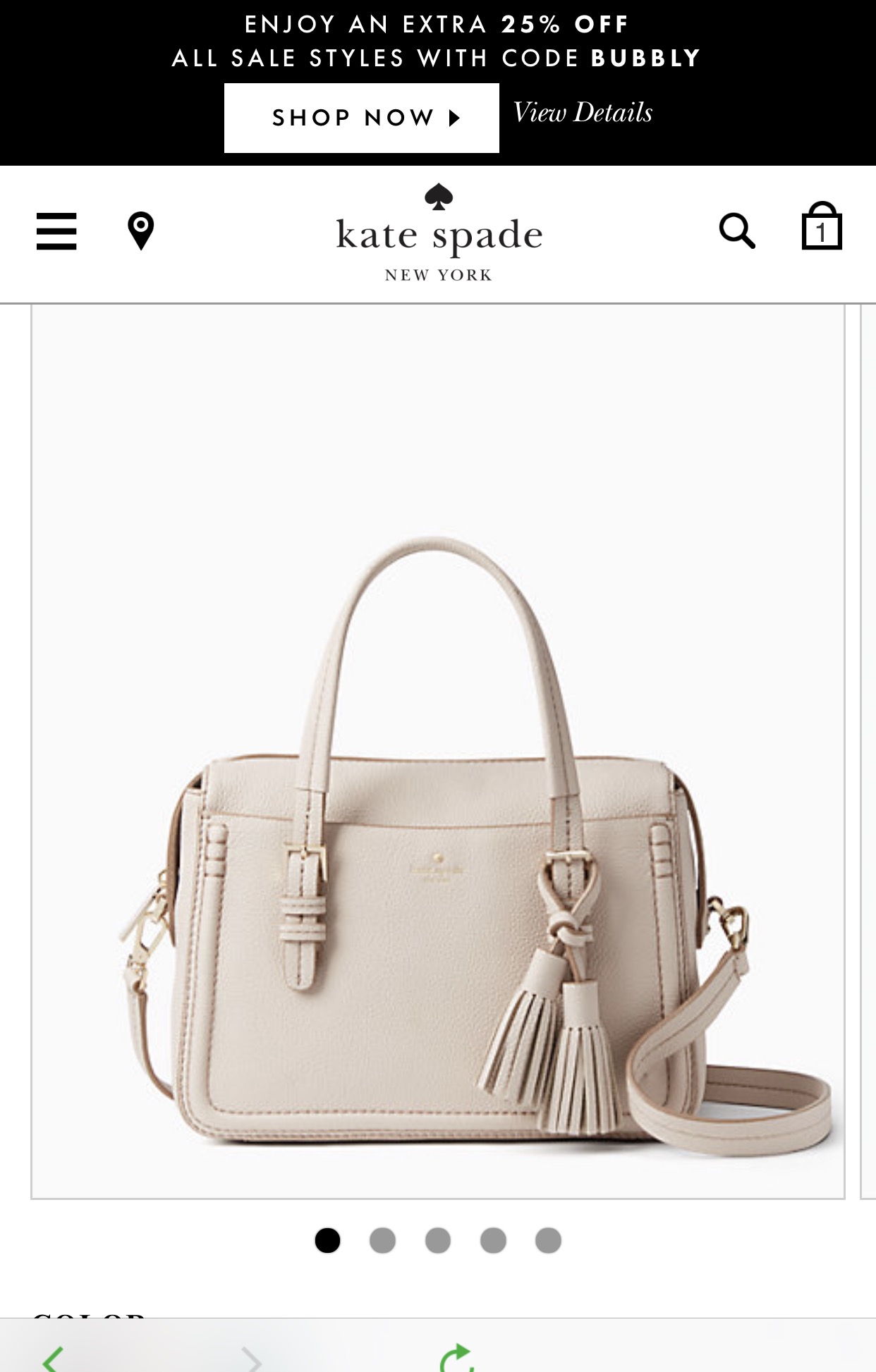This screenshot has width=876, height=1372.
Task: Go back with the browser back arrow
Action: 54,1359
